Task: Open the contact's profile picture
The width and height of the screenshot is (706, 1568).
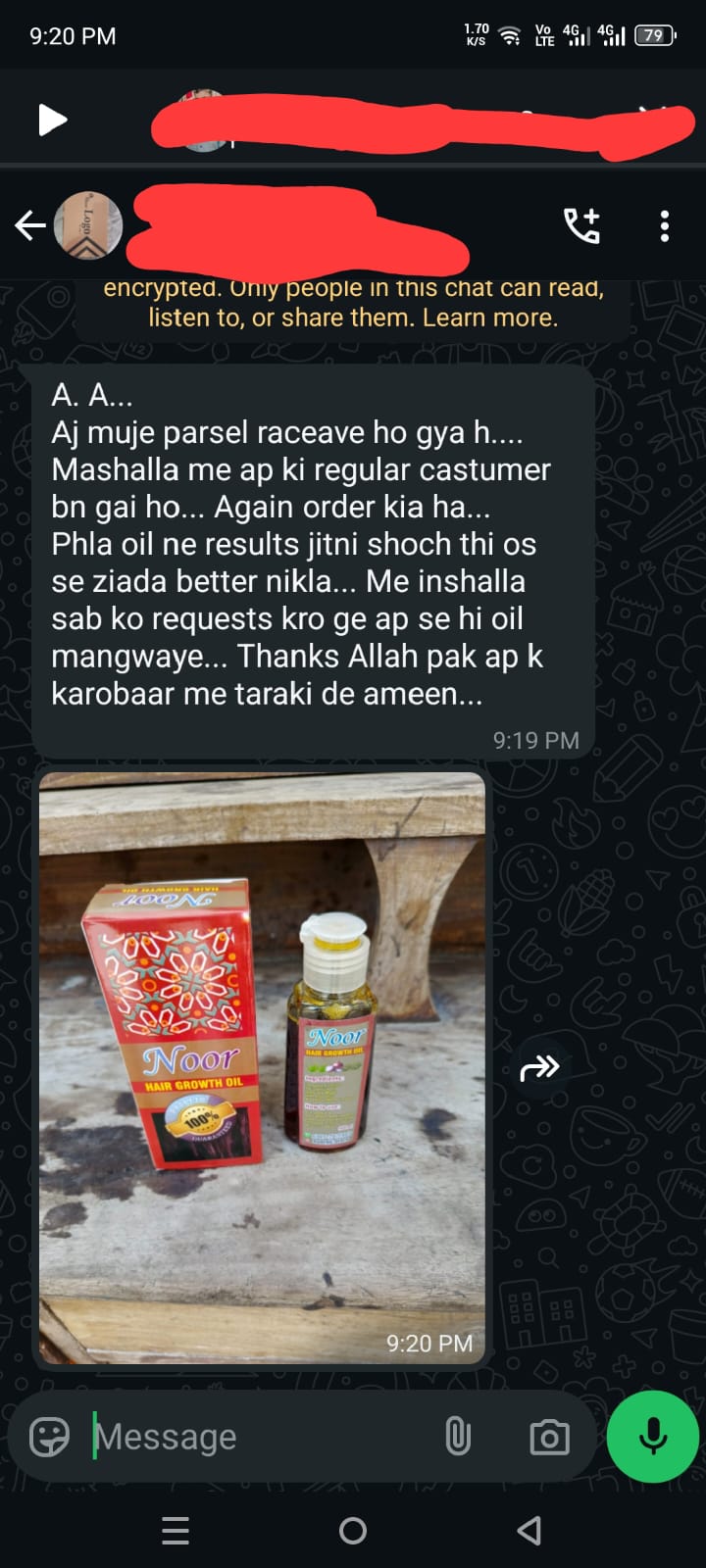Action: pyautogui.click(x=88, y=225)
